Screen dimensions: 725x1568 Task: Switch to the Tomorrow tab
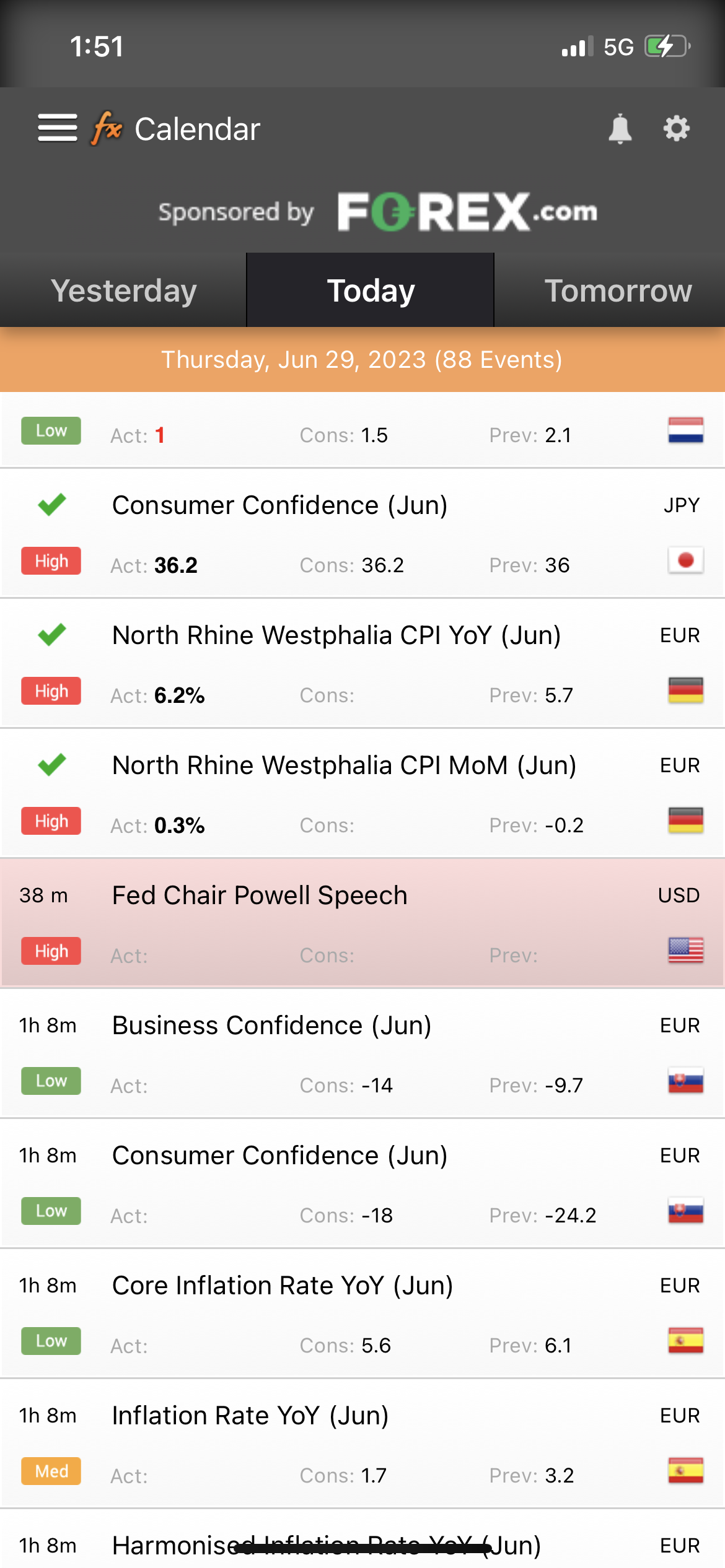(610, 290)
